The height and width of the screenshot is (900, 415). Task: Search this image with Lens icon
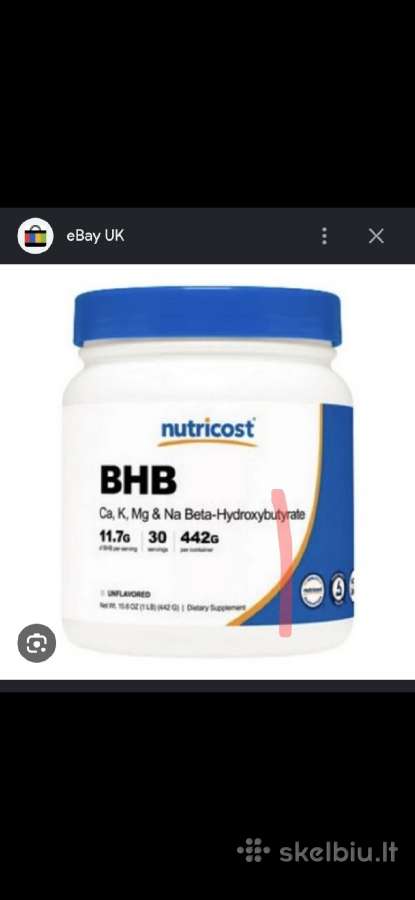pos(37,643)
